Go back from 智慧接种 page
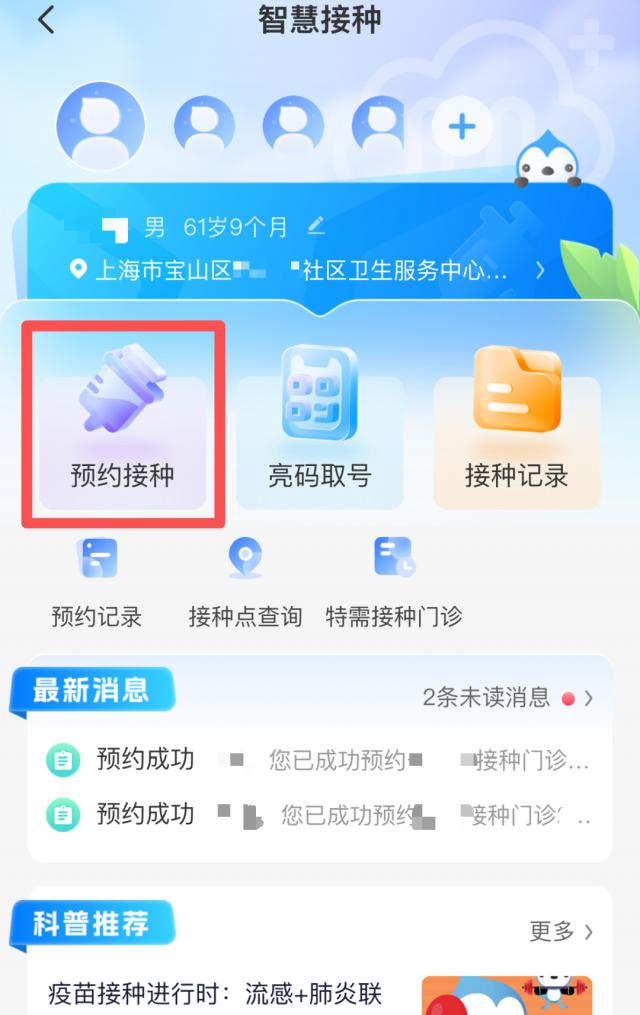 pyautogui.click(x=46, y=21)
